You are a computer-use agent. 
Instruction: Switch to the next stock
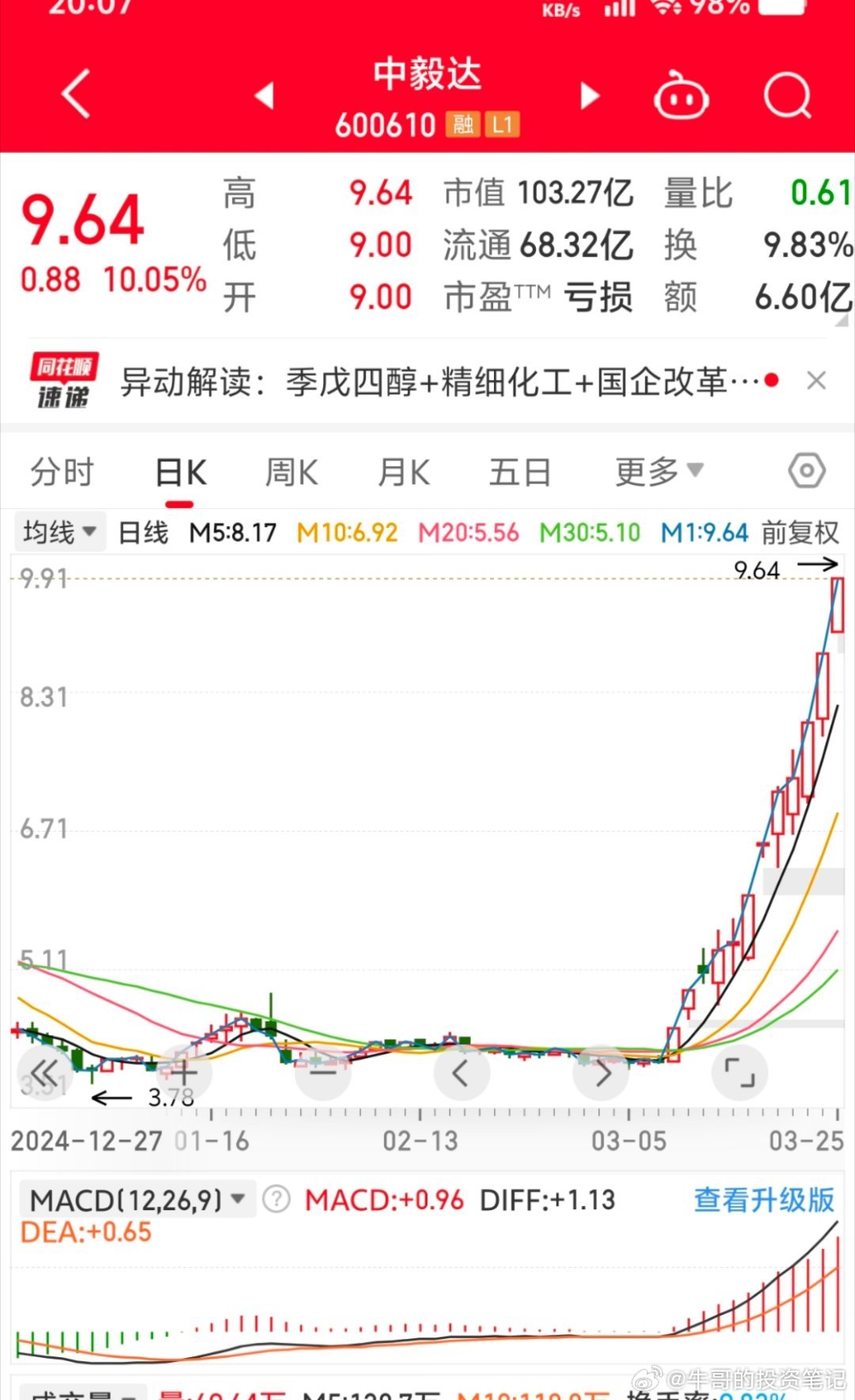tap(589, 96)
